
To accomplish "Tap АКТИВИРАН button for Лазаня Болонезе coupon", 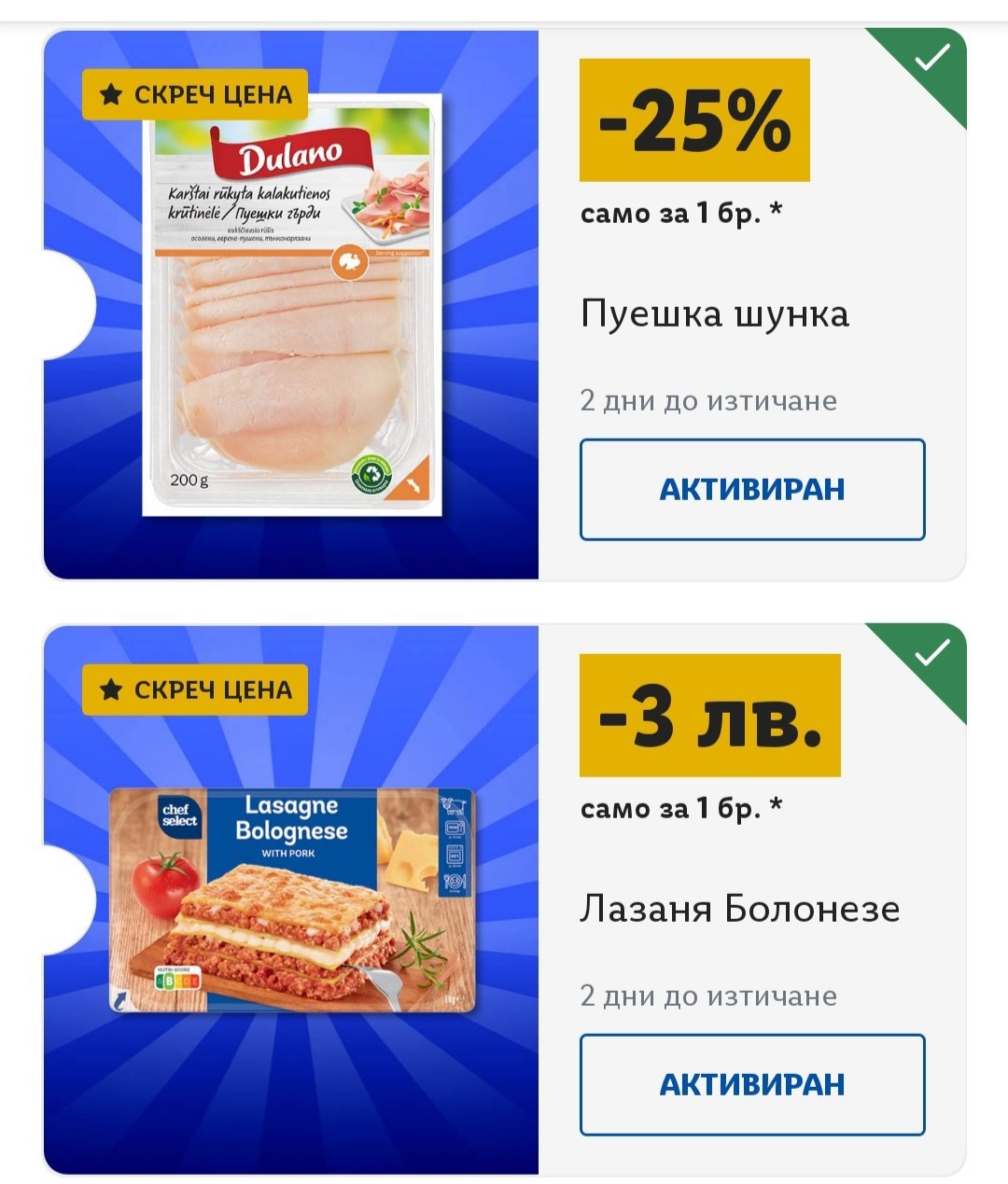I will coord(751,1084).
